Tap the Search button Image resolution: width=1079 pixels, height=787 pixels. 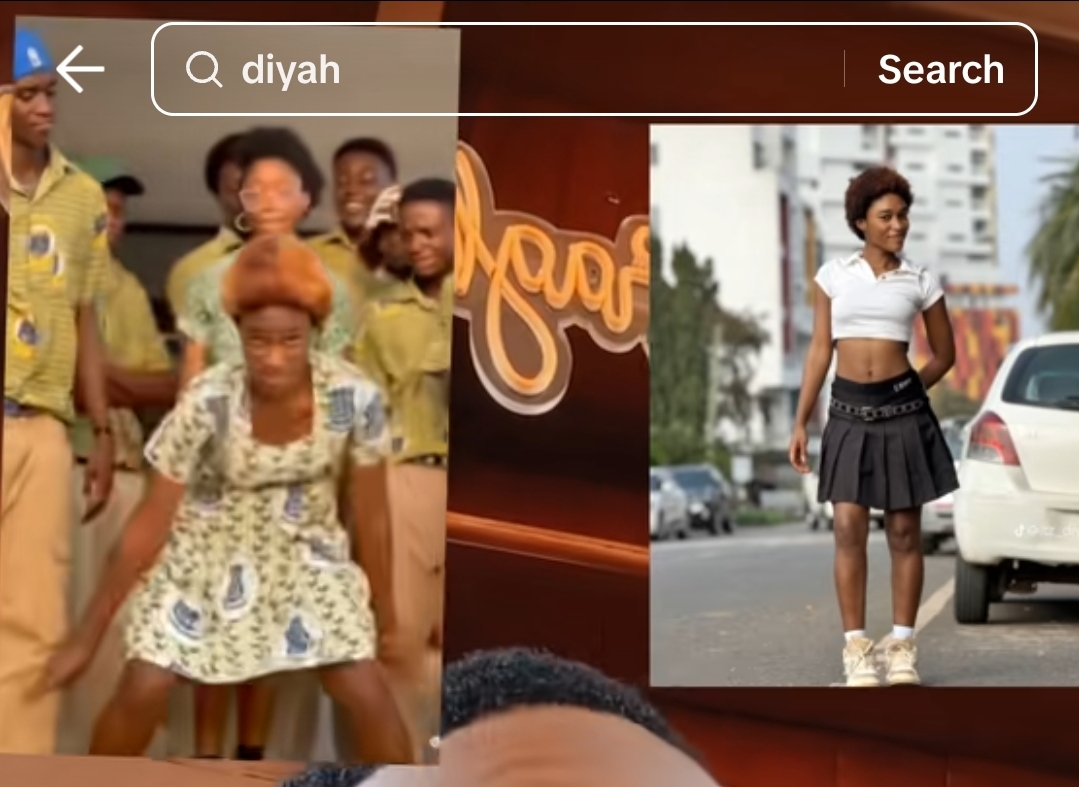point(940,69)
